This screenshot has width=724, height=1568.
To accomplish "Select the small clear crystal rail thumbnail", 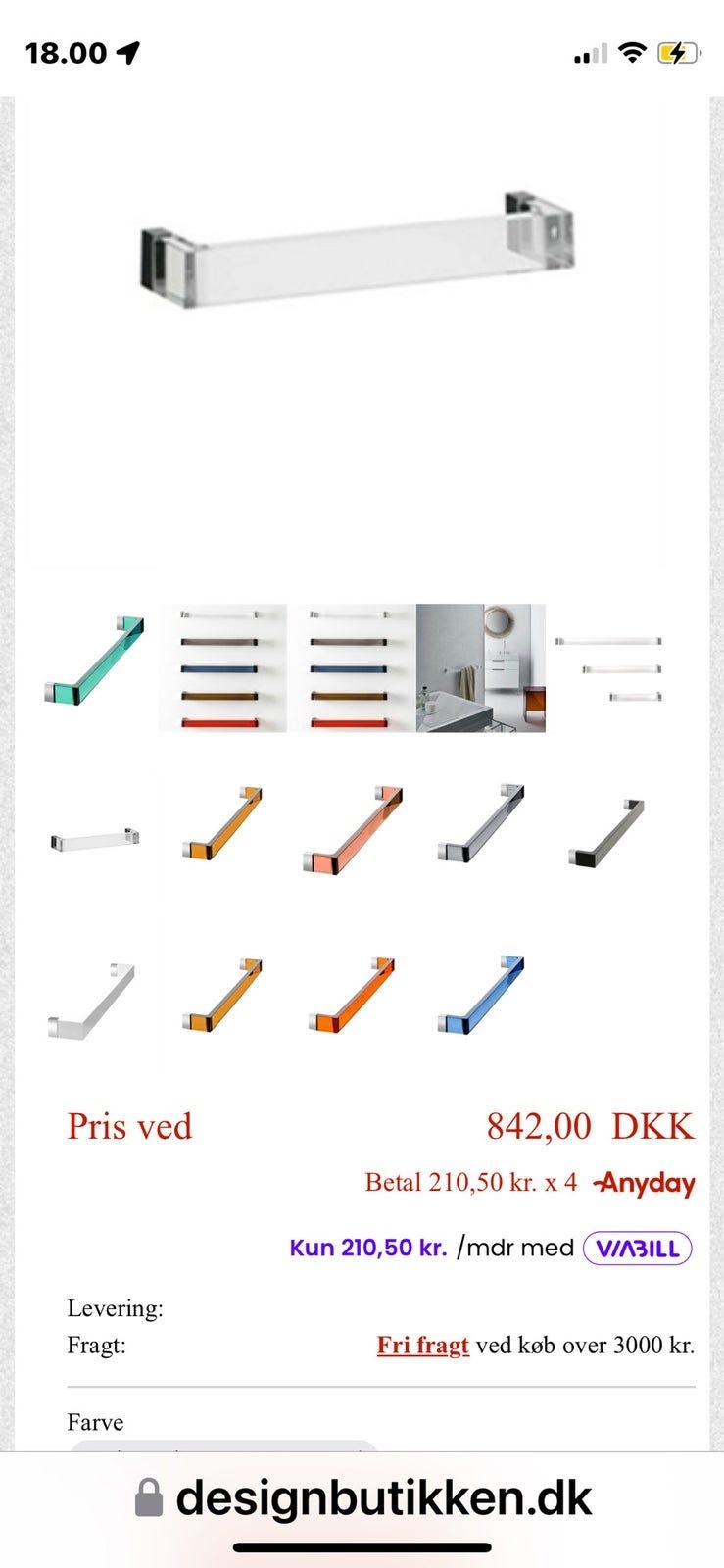I will coord(94,839).
